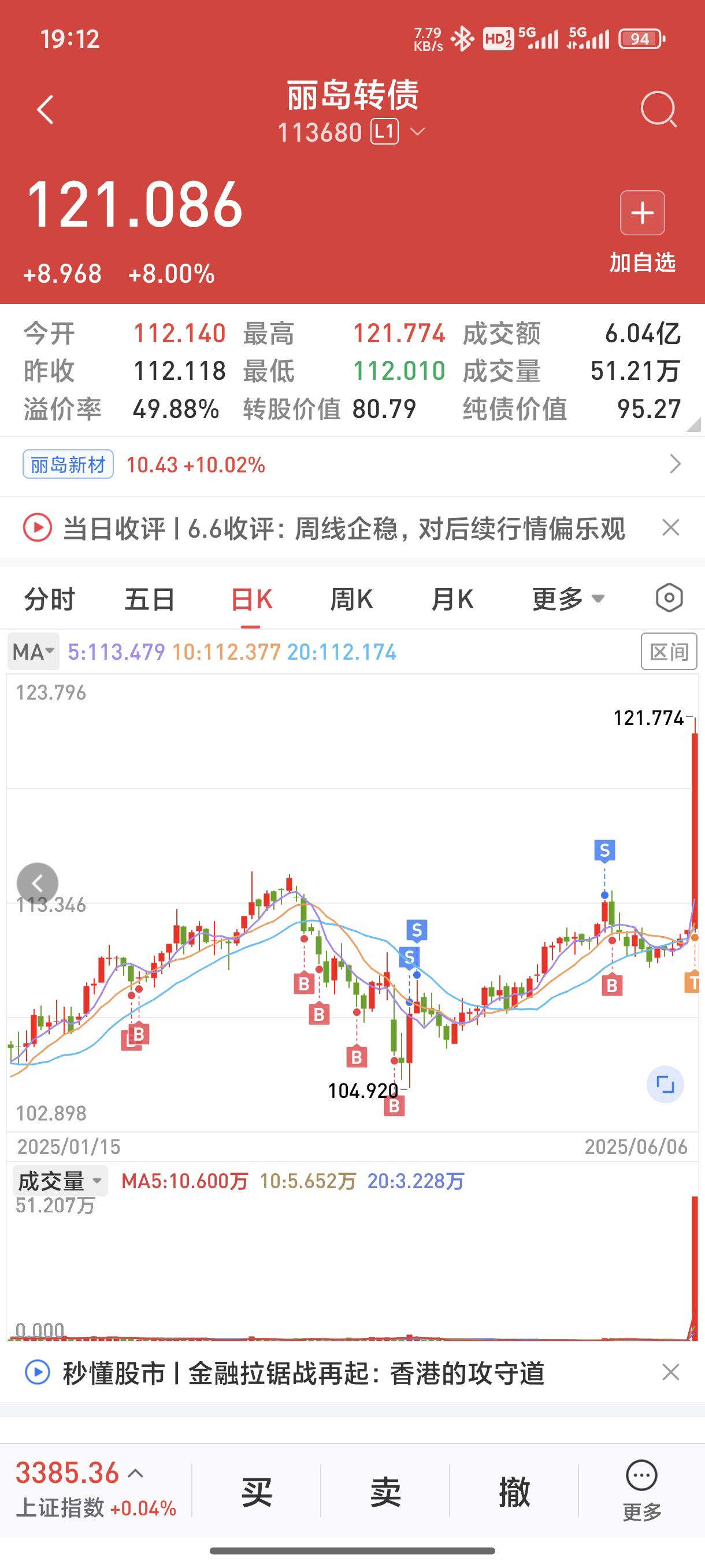Tap the 买 buy button
The height and width of the screenshot is (1568, 705).
pos(257,1491)
